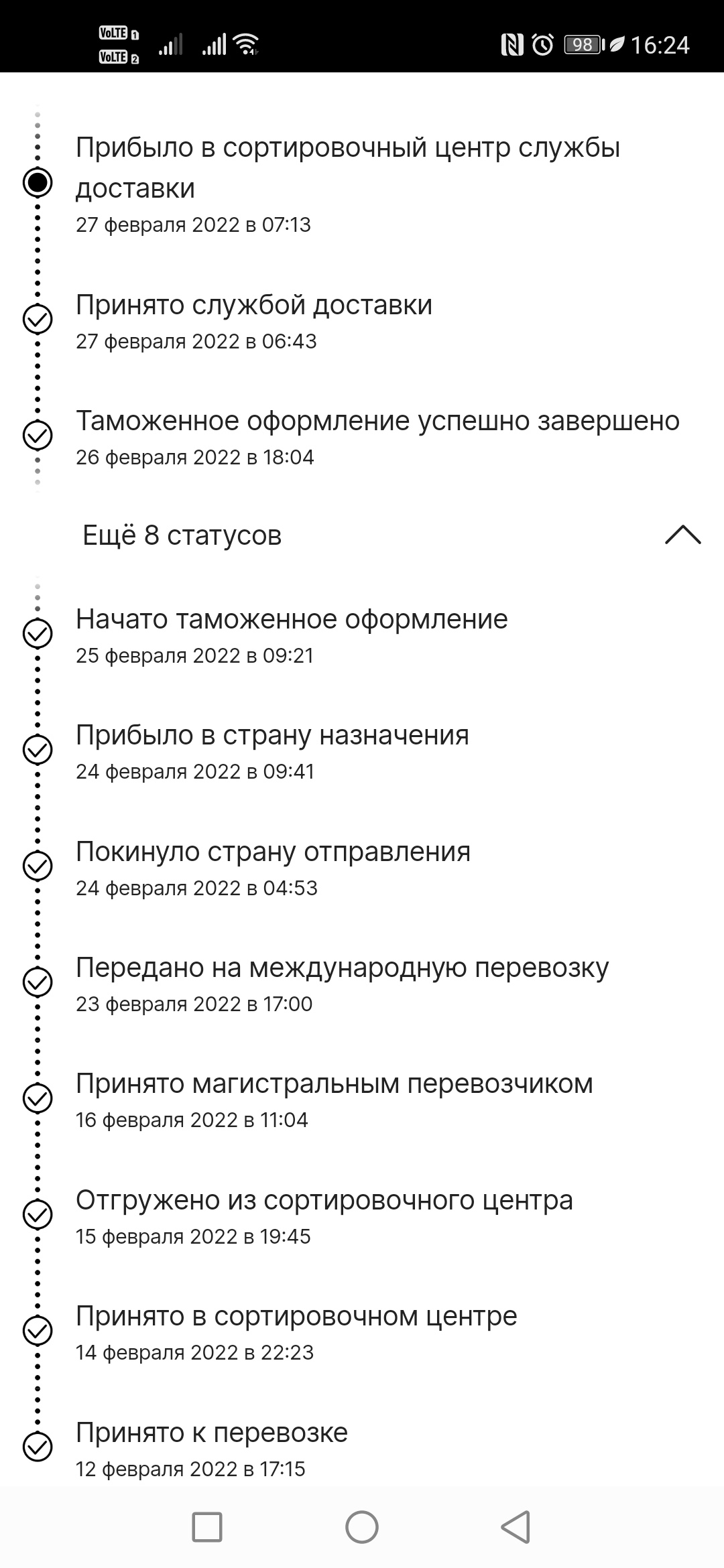Open recent apps

[x=207, y=1528]
